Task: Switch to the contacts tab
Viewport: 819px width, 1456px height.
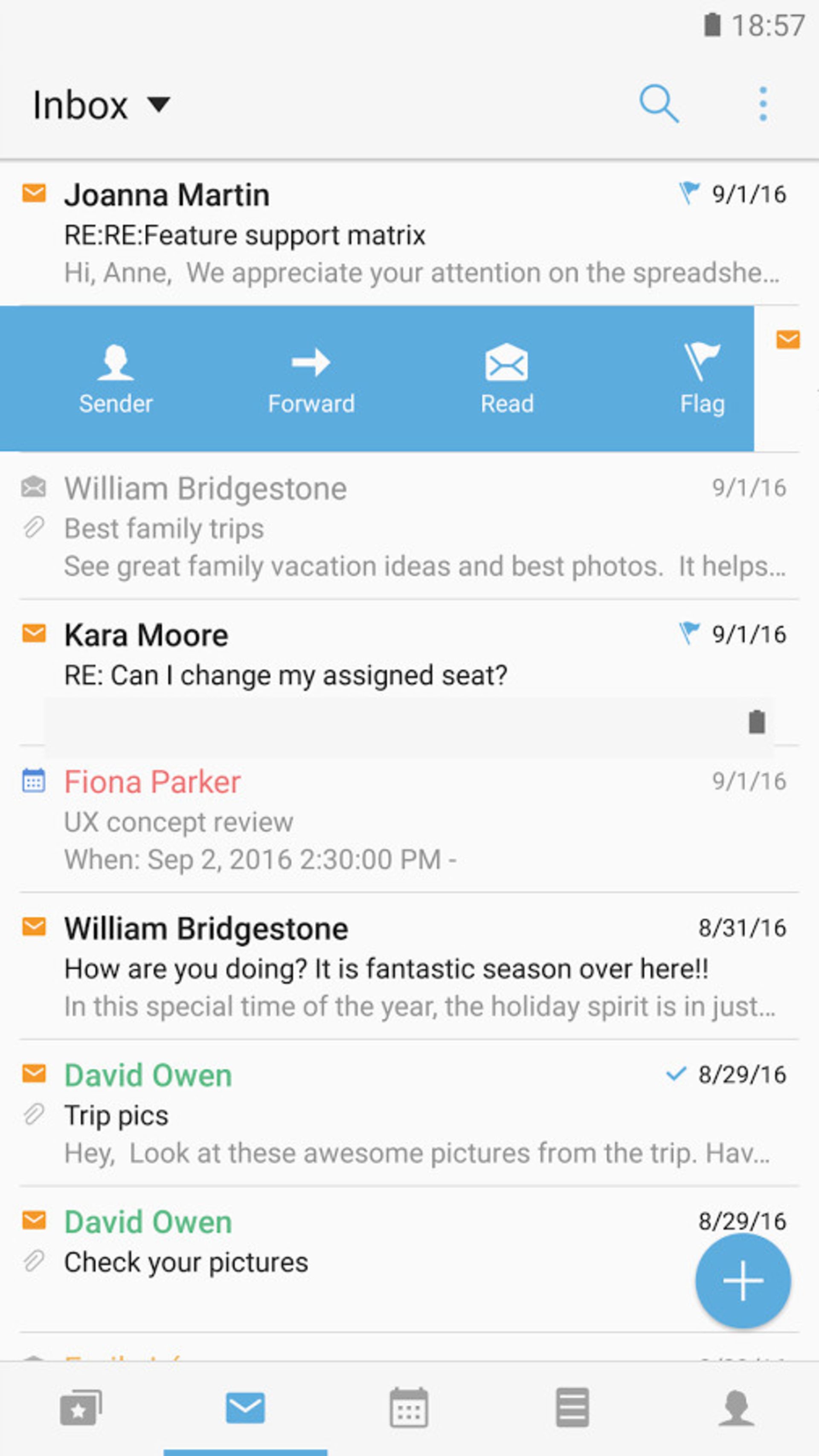Action: pos(736,1407)
